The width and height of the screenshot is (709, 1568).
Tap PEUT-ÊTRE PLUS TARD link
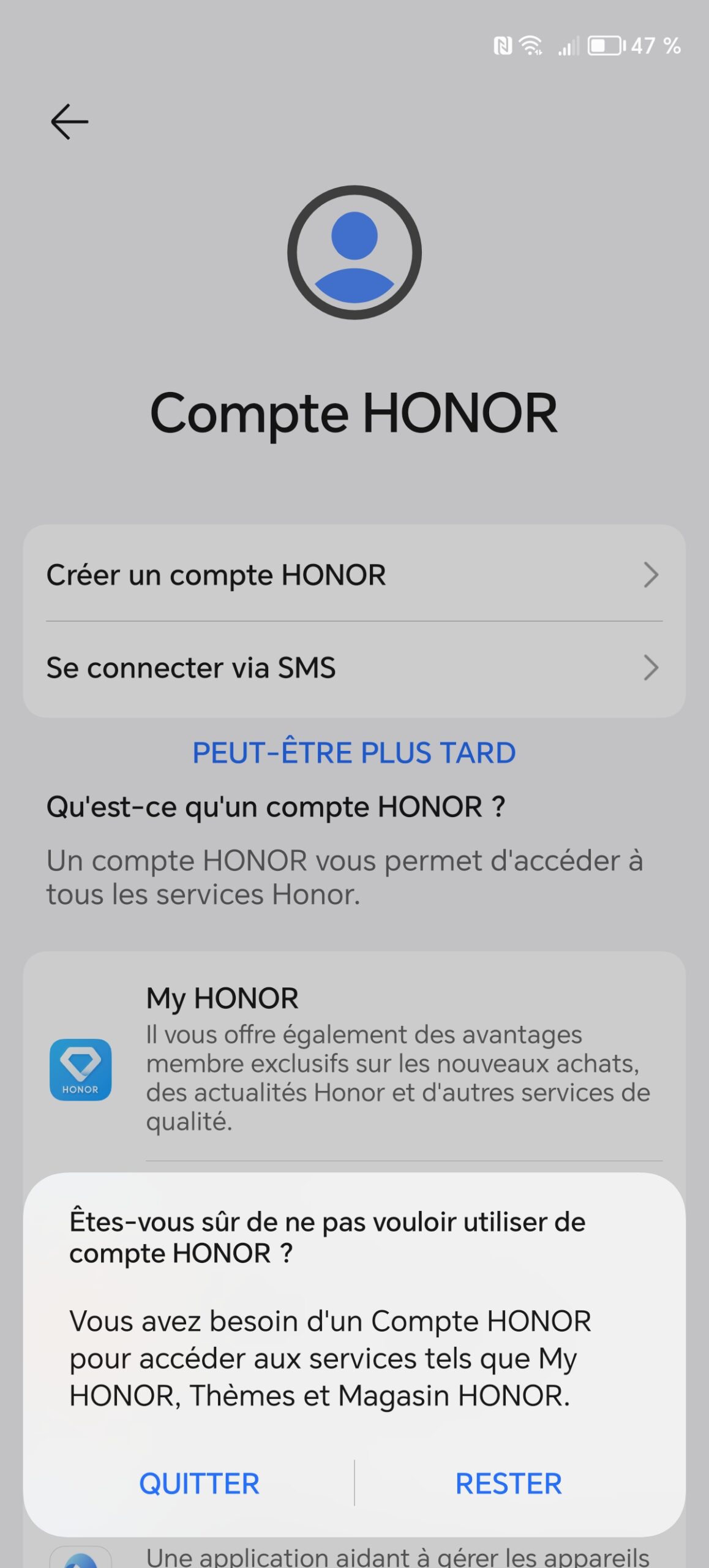click(x=354, y=752)
